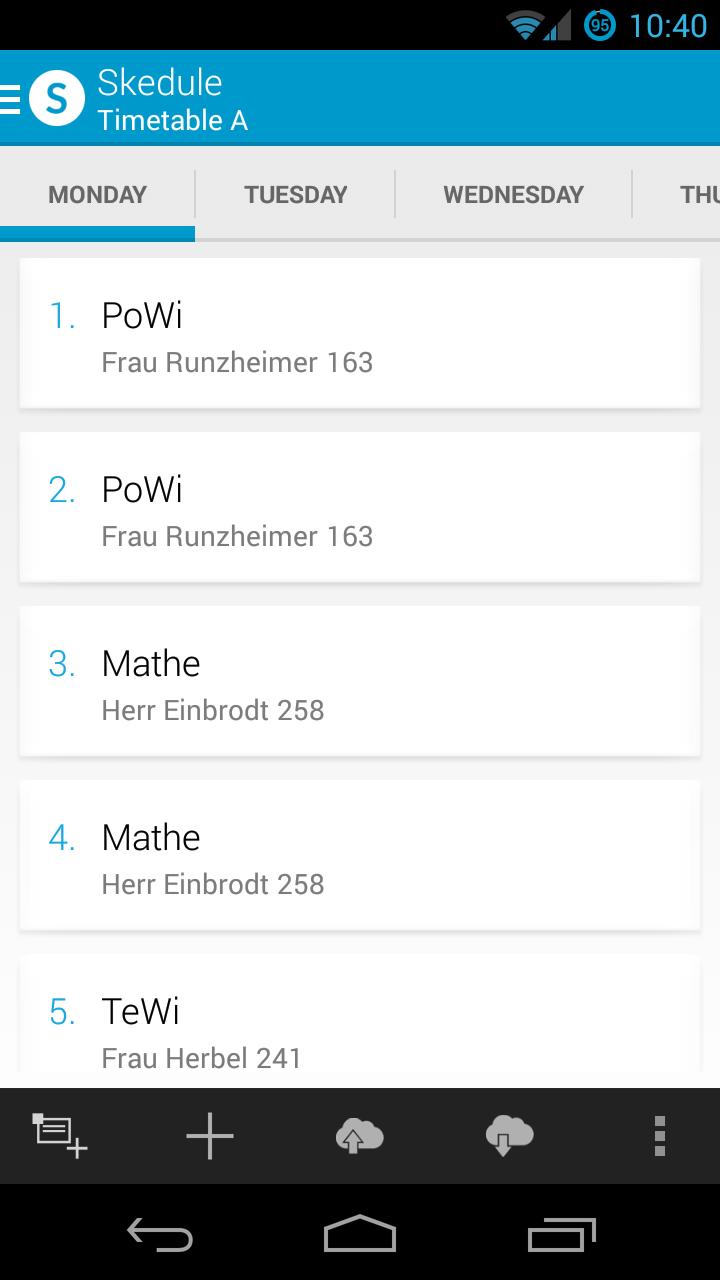Open lesson 4 Mathe card

pyautogui.click(x=360, y=855)
